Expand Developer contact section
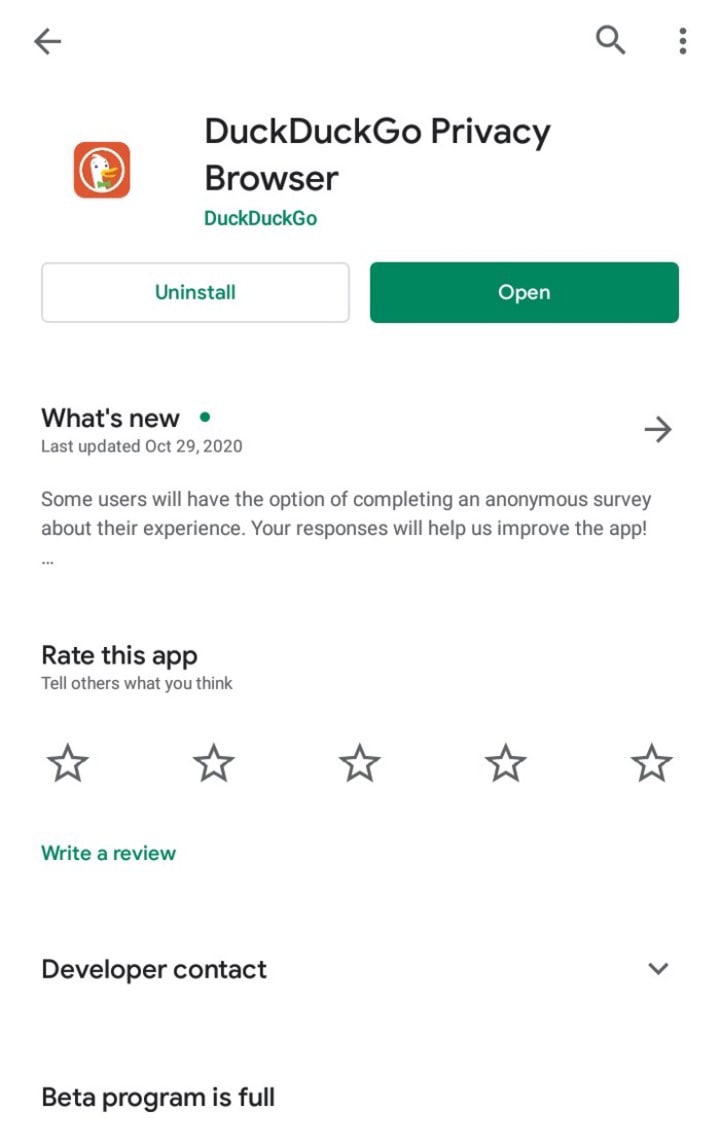Screen dimensions: 720x1146 point(657,969)
